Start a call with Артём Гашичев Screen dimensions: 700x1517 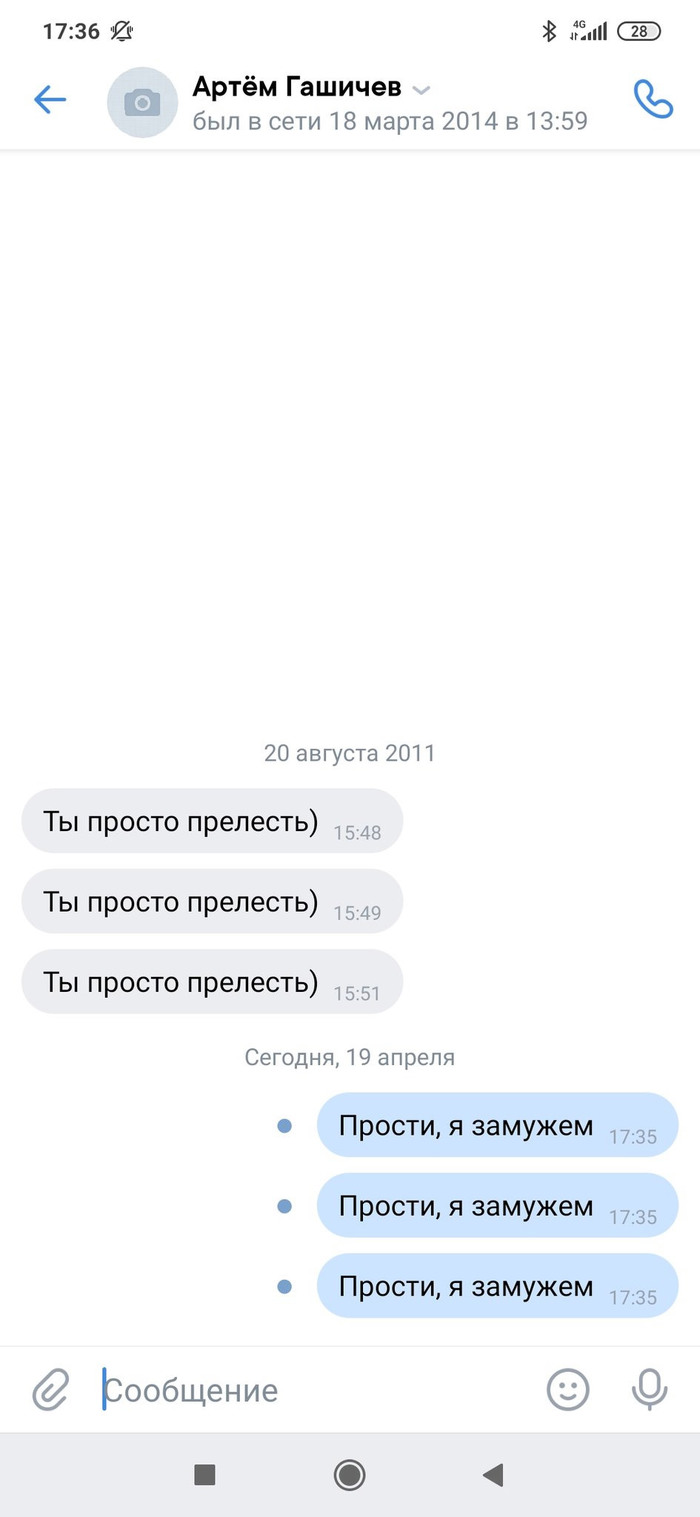653,99
